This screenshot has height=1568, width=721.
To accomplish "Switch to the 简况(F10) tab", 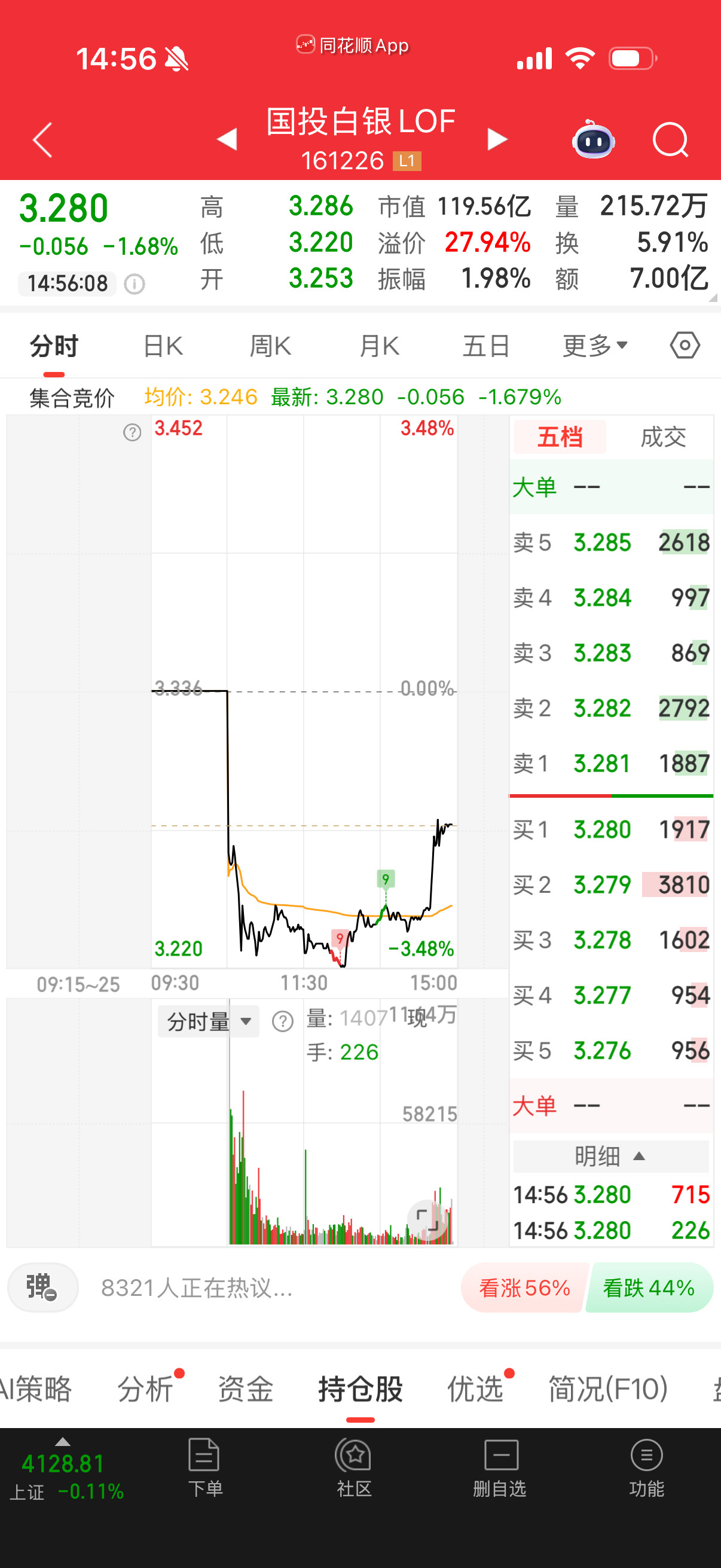I will tap(609, 1389).
